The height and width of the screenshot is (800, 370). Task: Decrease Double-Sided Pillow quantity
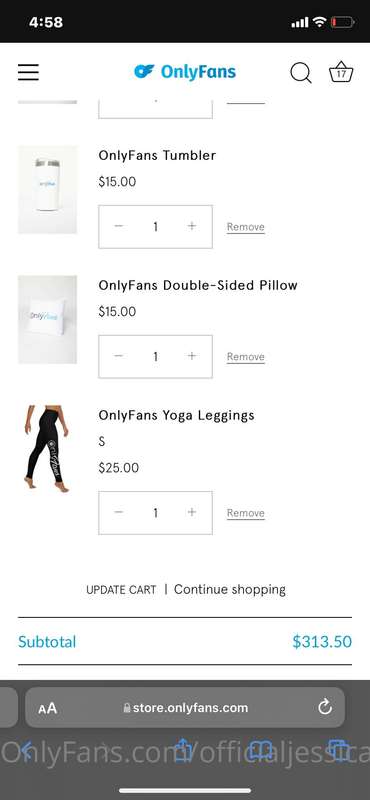(x=118, y=356)
